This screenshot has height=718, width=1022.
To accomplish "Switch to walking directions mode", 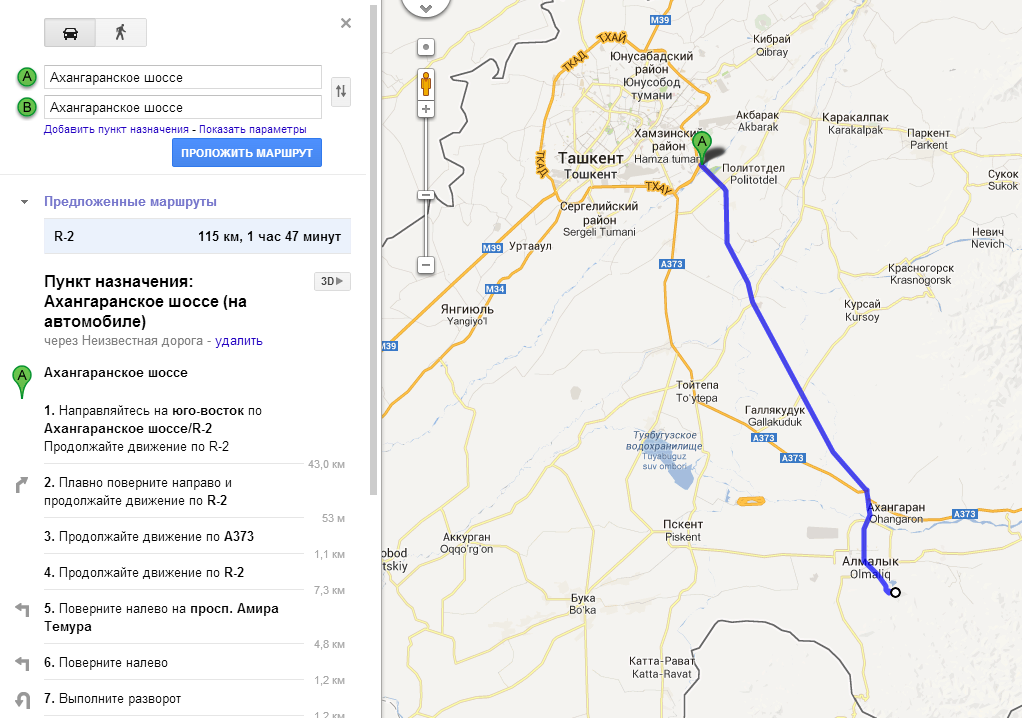I will 121,32.
